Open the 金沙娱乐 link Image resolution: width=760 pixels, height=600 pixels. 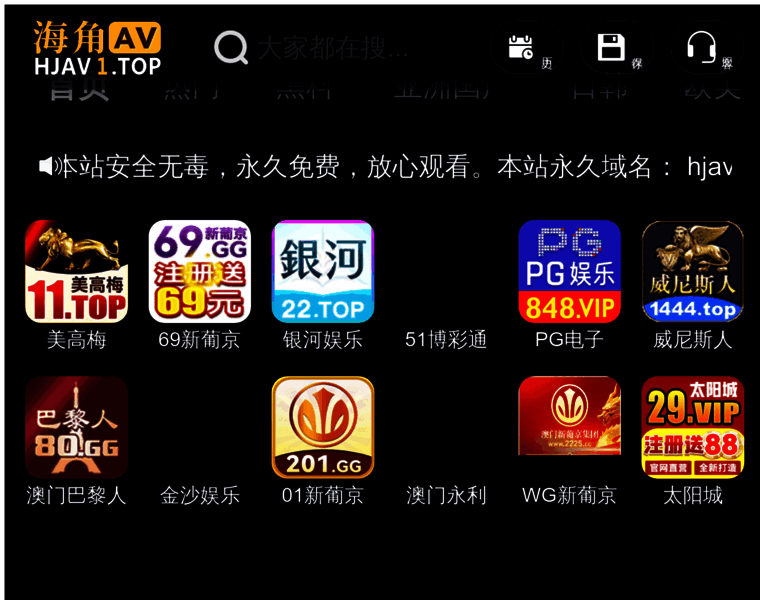point(200,495)
